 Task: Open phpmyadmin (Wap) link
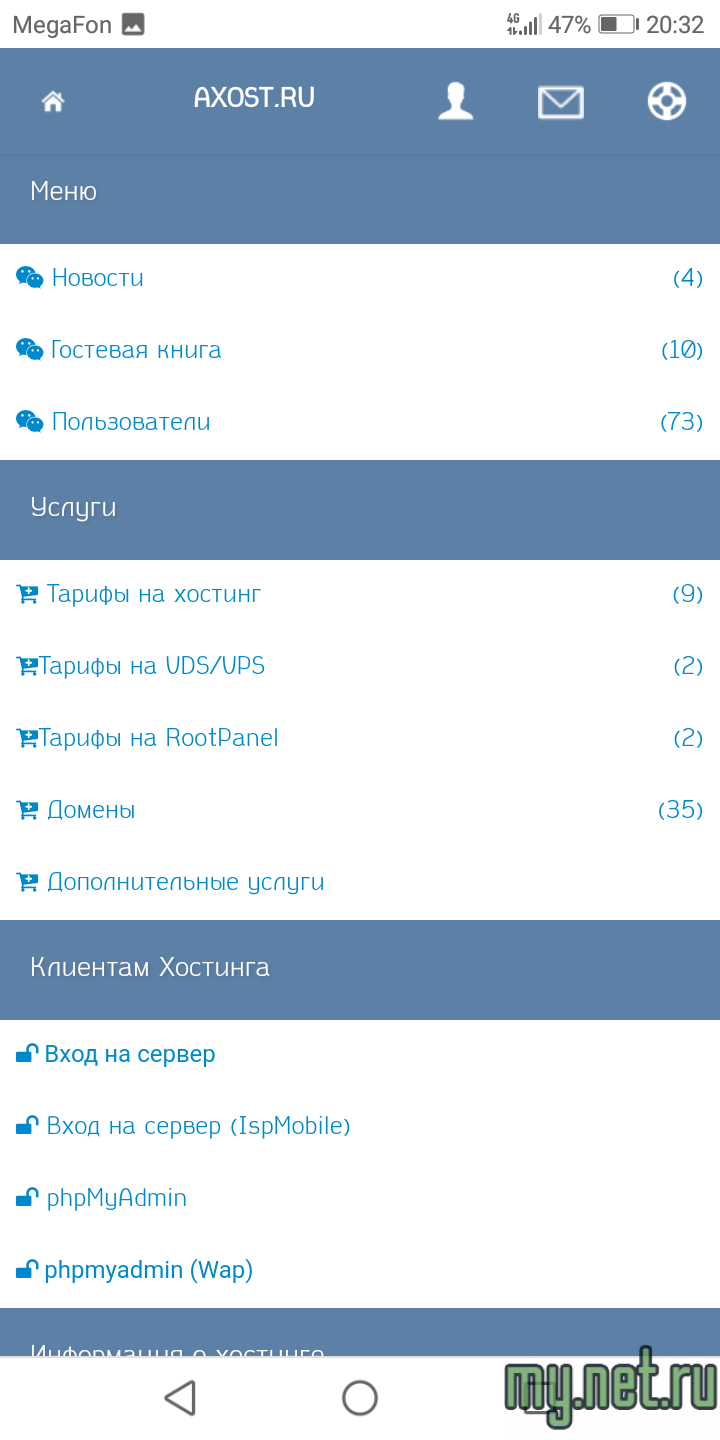pyautogui.click(x=148, y=1270)
